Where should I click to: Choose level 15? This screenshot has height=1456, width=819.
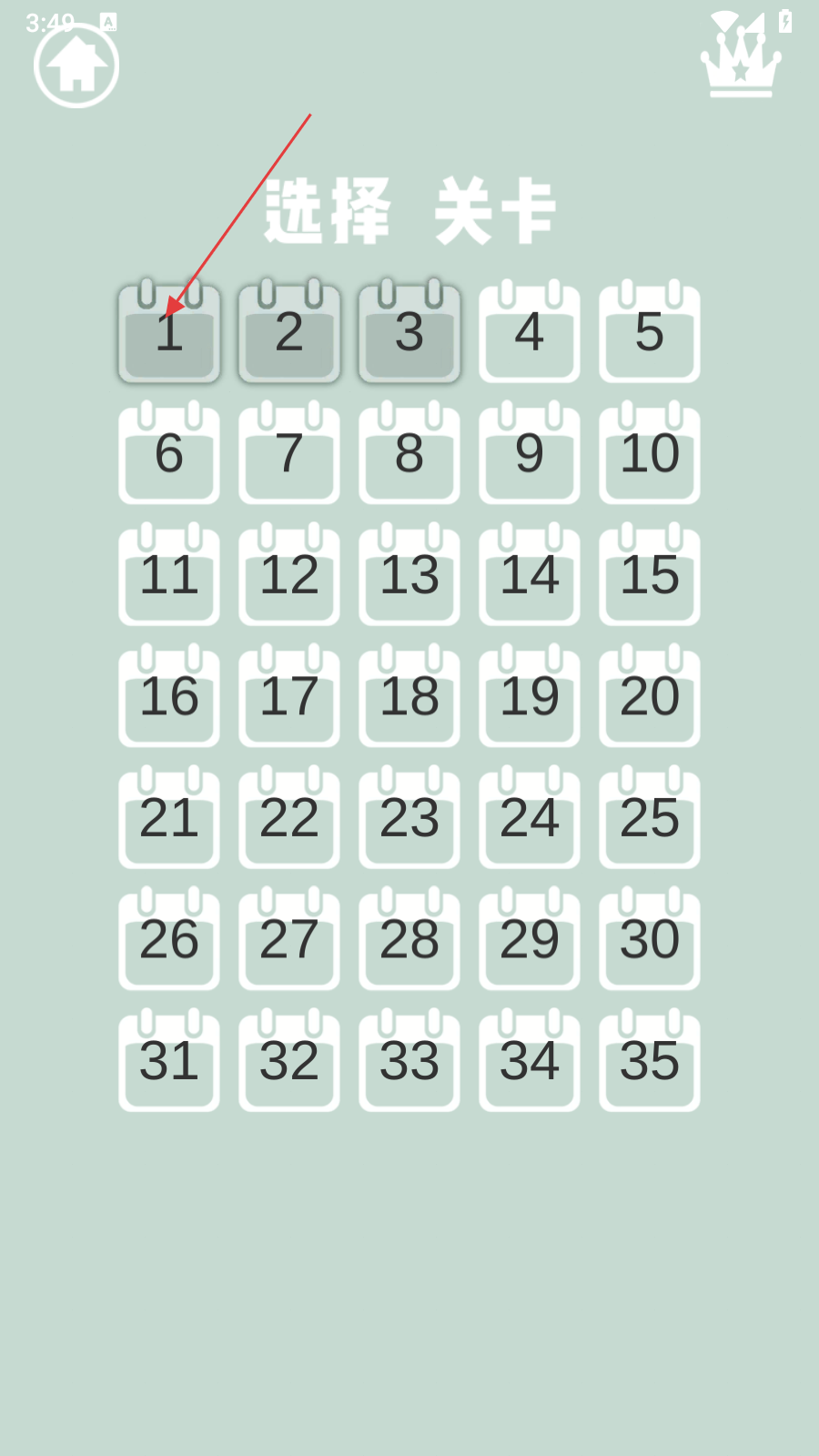click(x=650, y=574)
